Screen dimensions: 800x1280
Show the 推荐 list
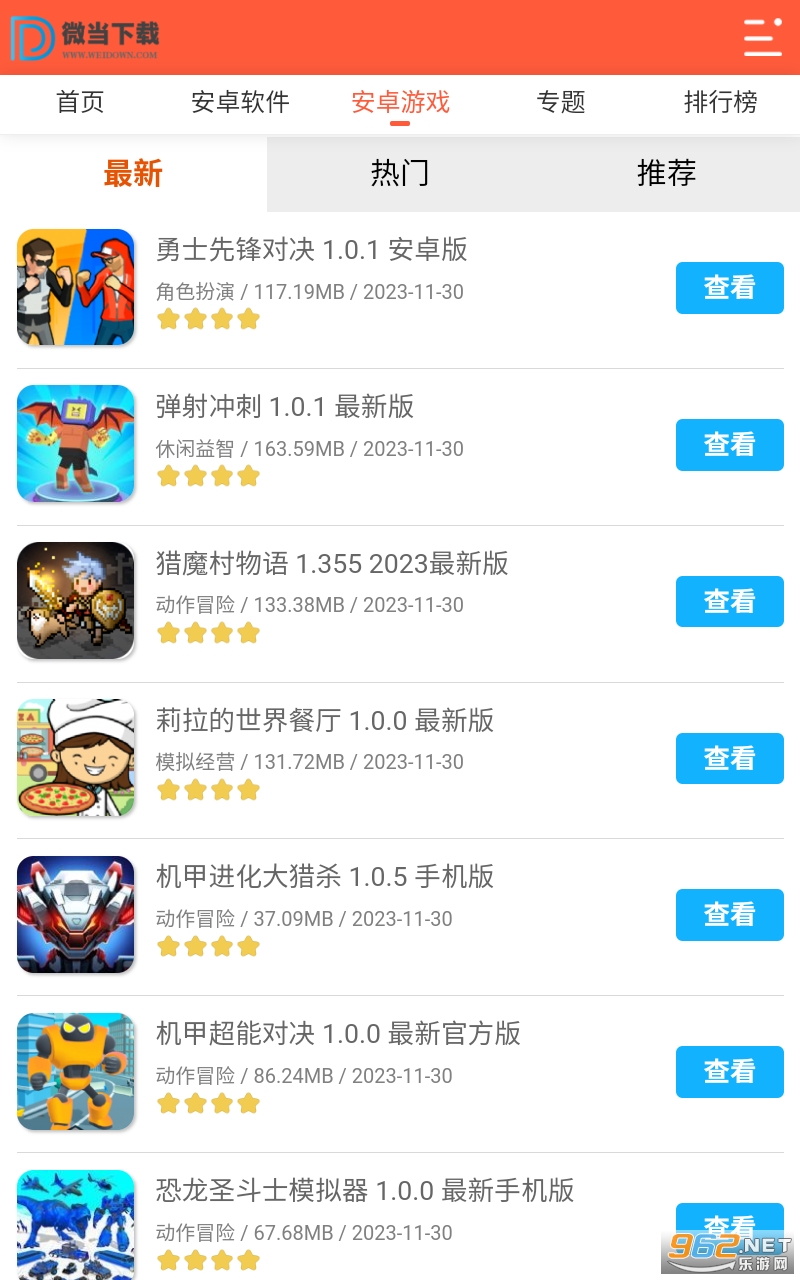666,173
